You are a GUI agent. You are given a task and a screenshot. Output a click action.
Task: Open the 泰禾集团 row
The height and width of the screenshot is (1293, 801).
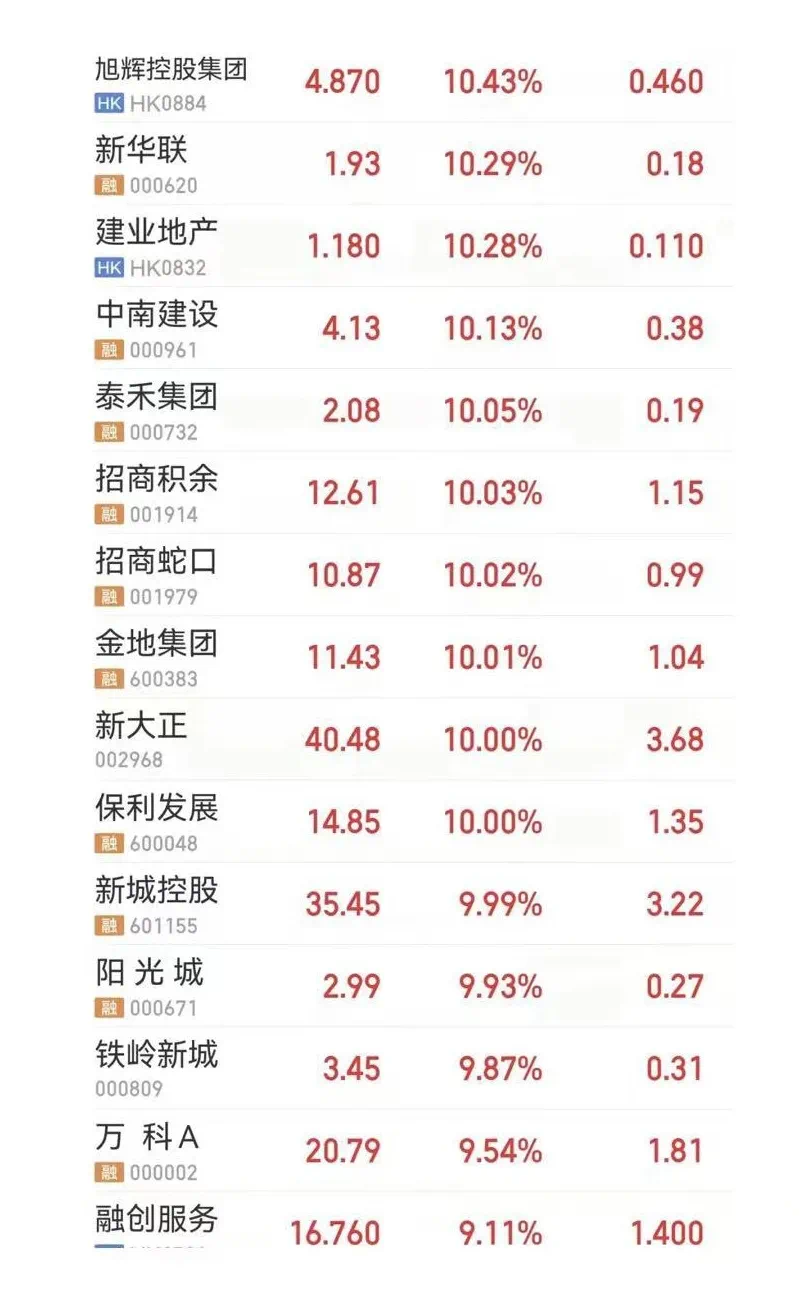[x=156, y=398]
